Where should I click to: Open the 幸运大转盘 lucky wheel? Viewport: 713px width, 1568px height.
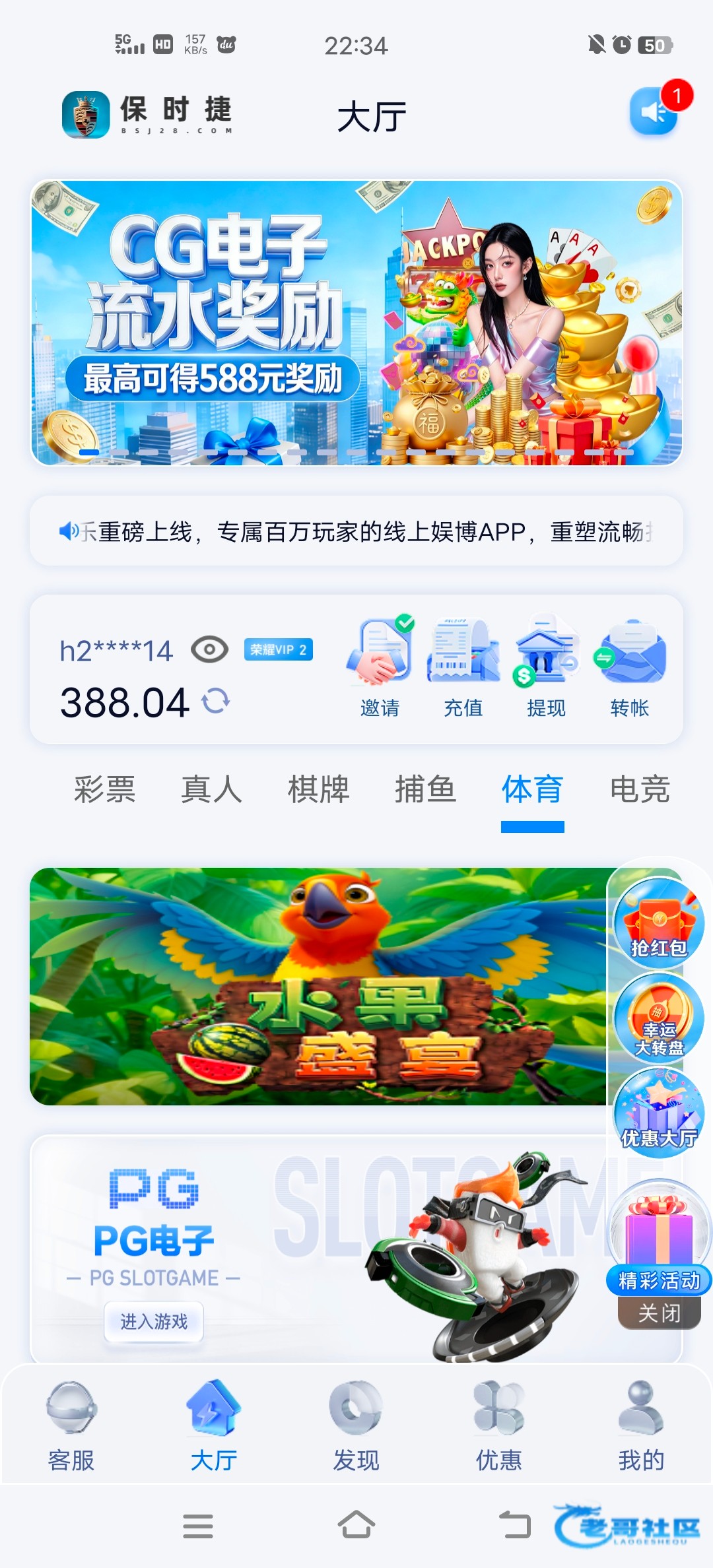[x=658, y=1019]
